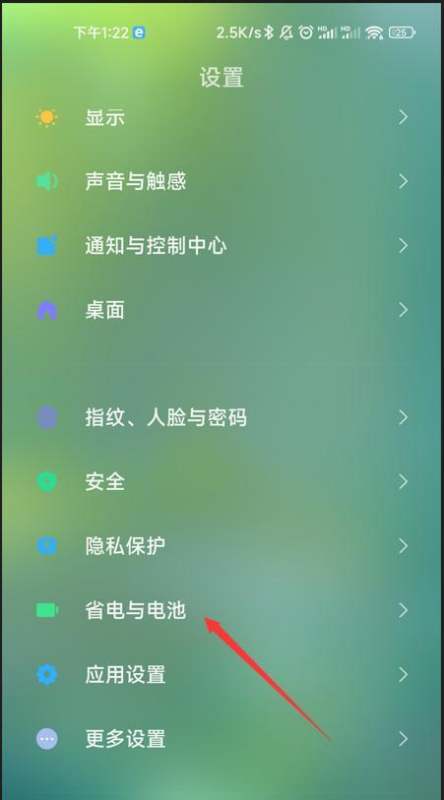Open 声音与触感 sound settings
This screenshot has height=800, width=444.
tap(222, 181)
